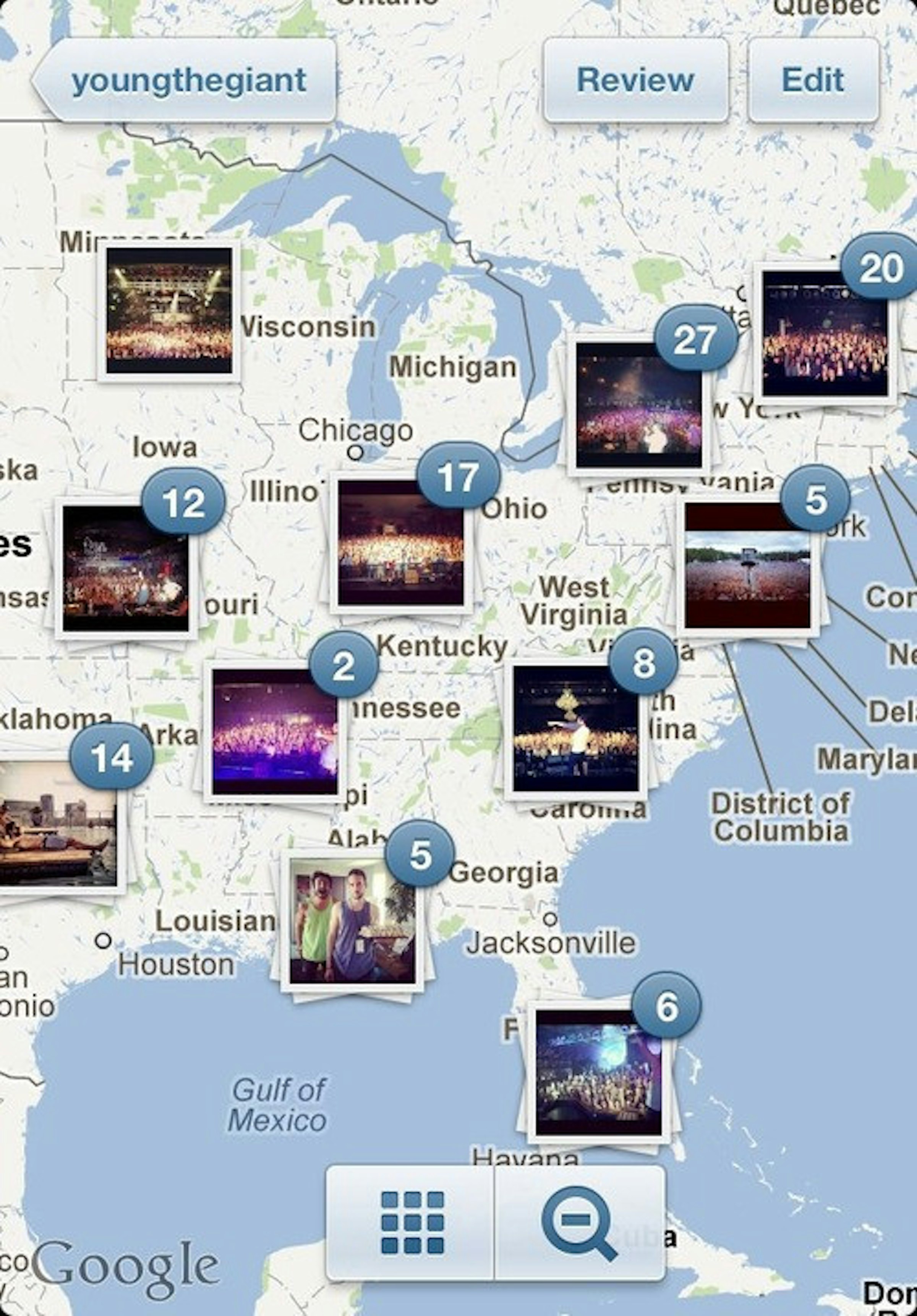This screenshot has height=1316, width=917.
Task: Open the stack of 17 photos
Action: tap(400, 543)
